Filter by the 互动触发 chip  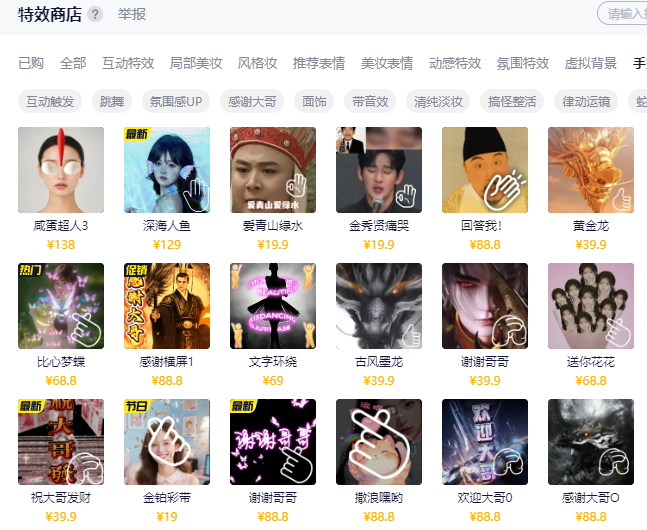pyautogui.click(x=50, y=101)
